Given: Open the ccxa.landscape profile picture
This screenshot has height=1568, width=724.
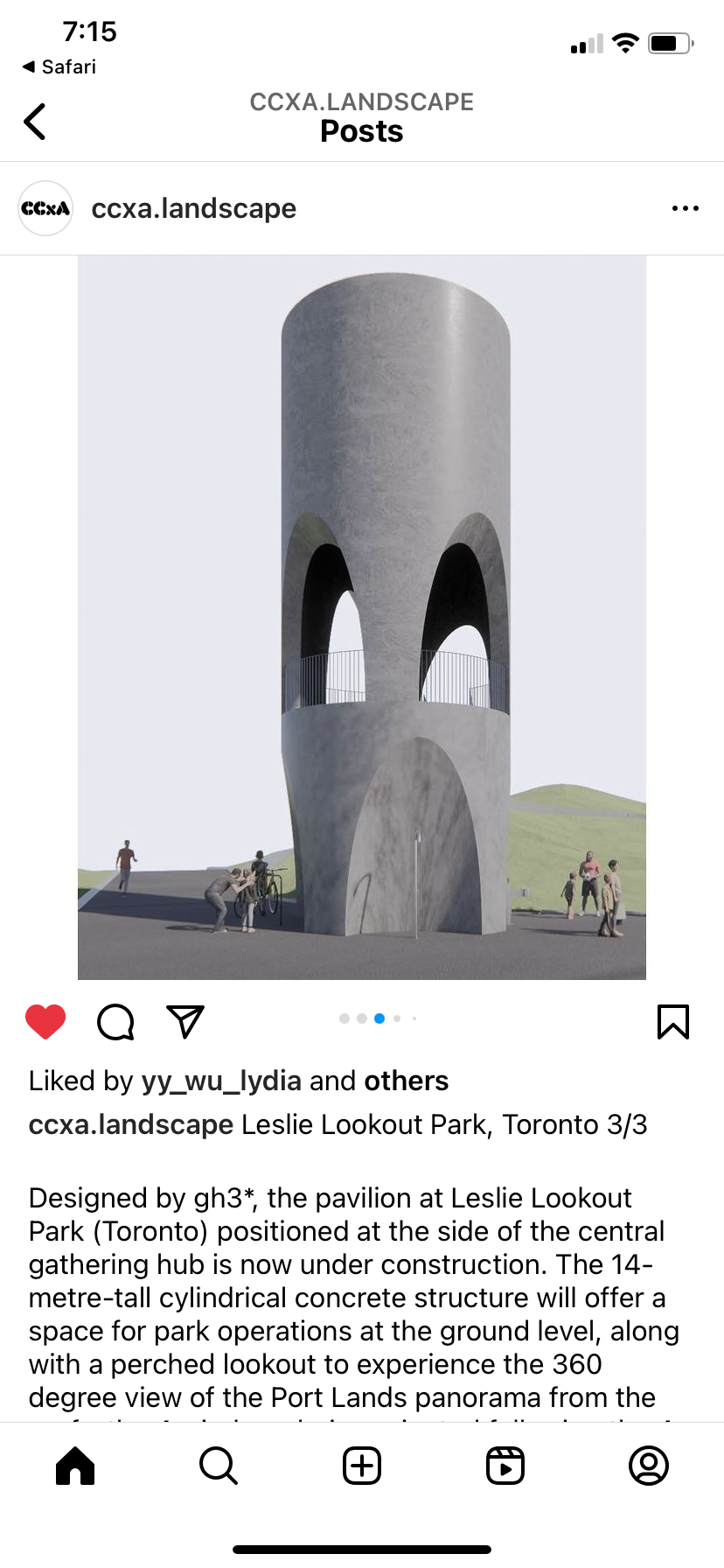Looking at the screenshot, I should pyautogui.click(x=45, y=208).
